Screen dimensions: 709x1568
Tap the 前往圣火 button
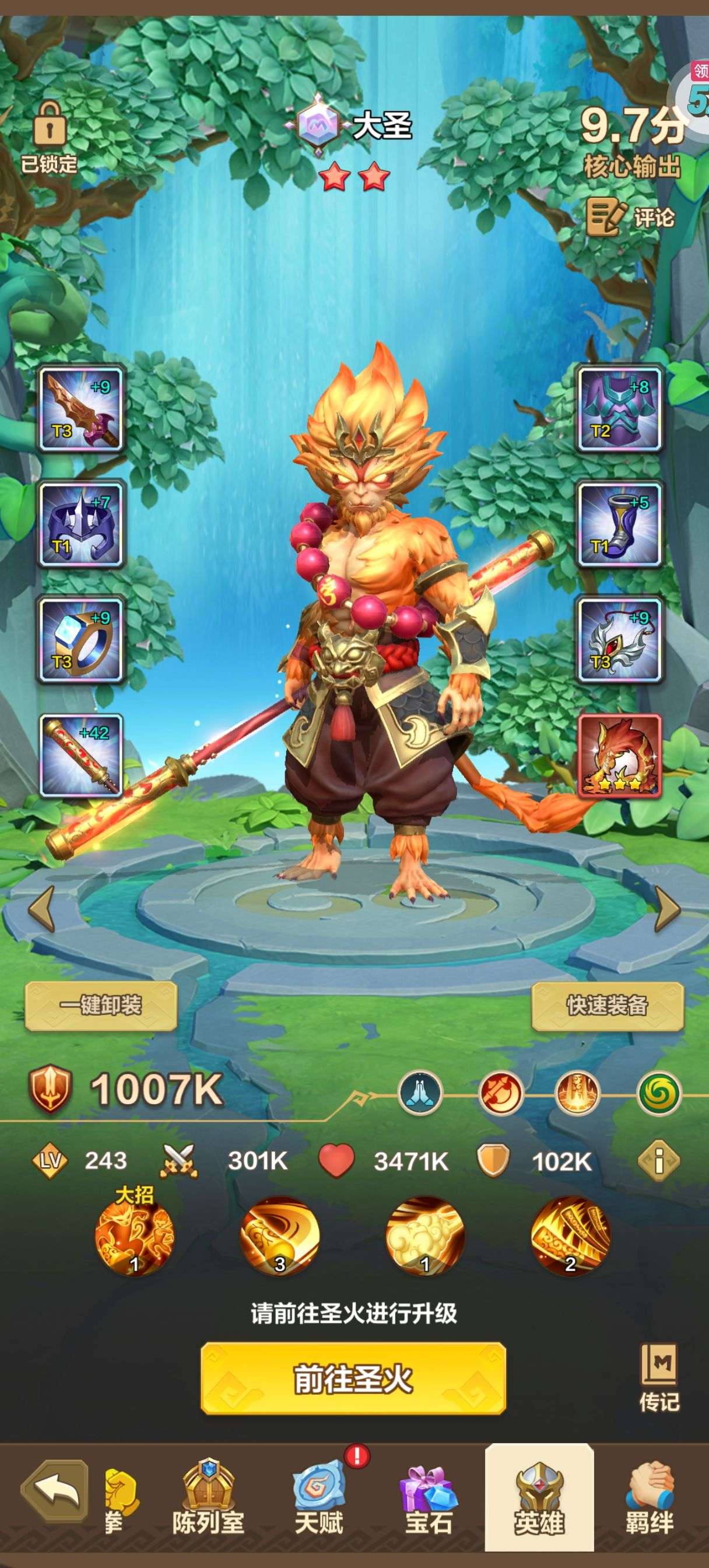click(x=353, y=1378)
